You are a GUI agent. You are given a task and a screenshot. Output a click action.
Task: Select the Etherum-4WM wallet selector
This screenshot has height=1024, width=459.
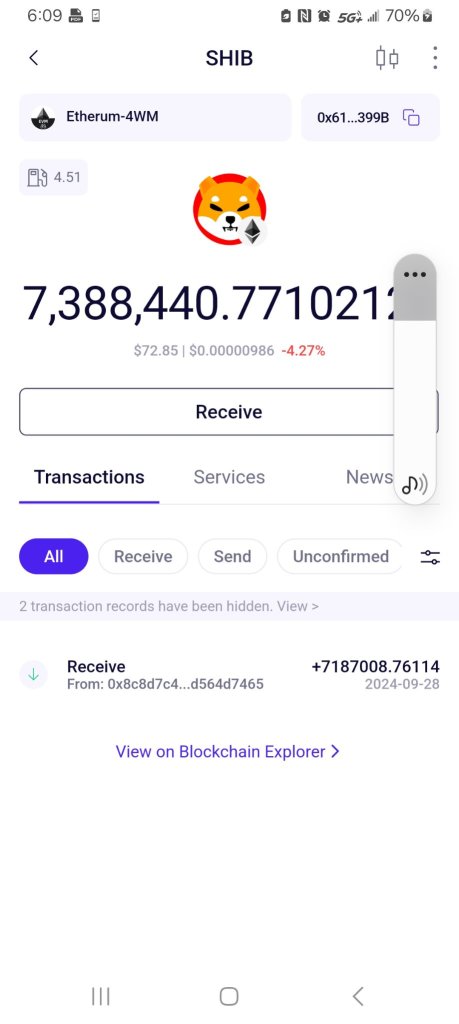[155, 118]
